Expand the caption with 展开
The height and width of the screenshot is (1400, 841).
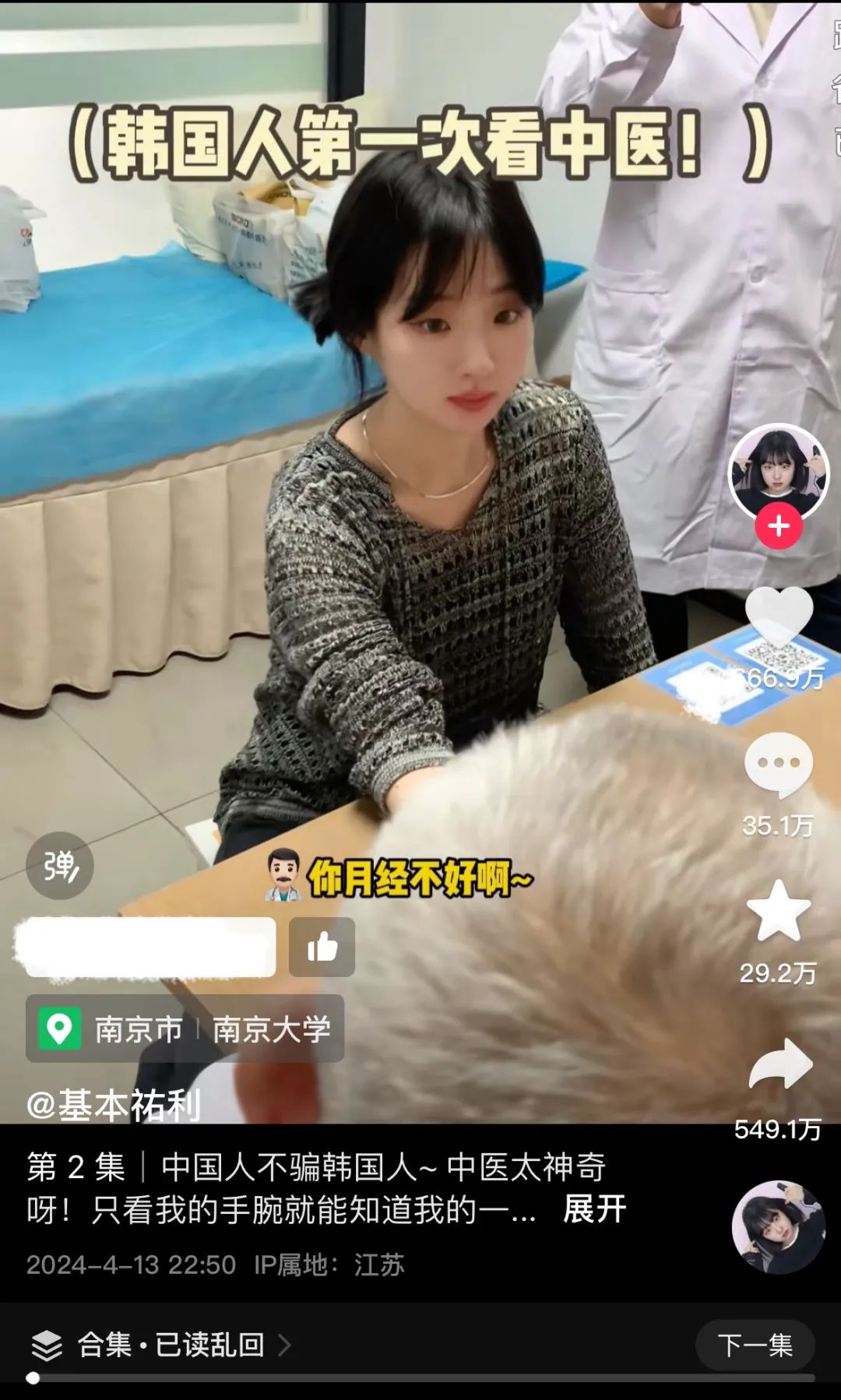(x=594, y=1209)
